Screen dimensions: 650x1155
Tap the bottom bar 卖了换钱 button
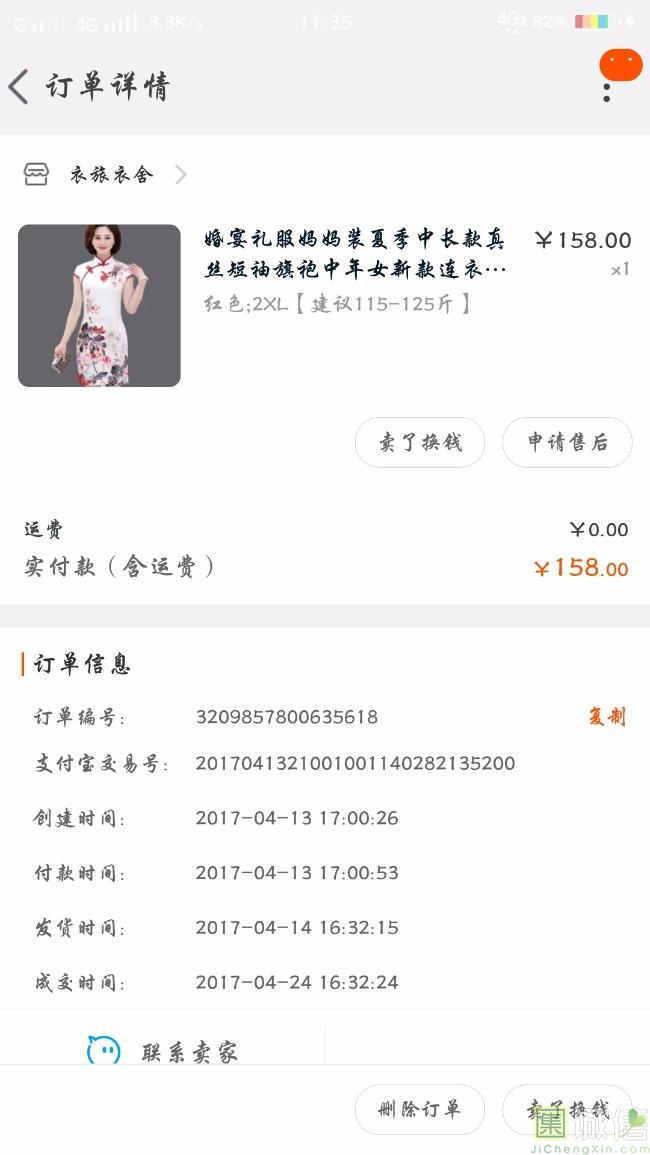point(567,1109)
